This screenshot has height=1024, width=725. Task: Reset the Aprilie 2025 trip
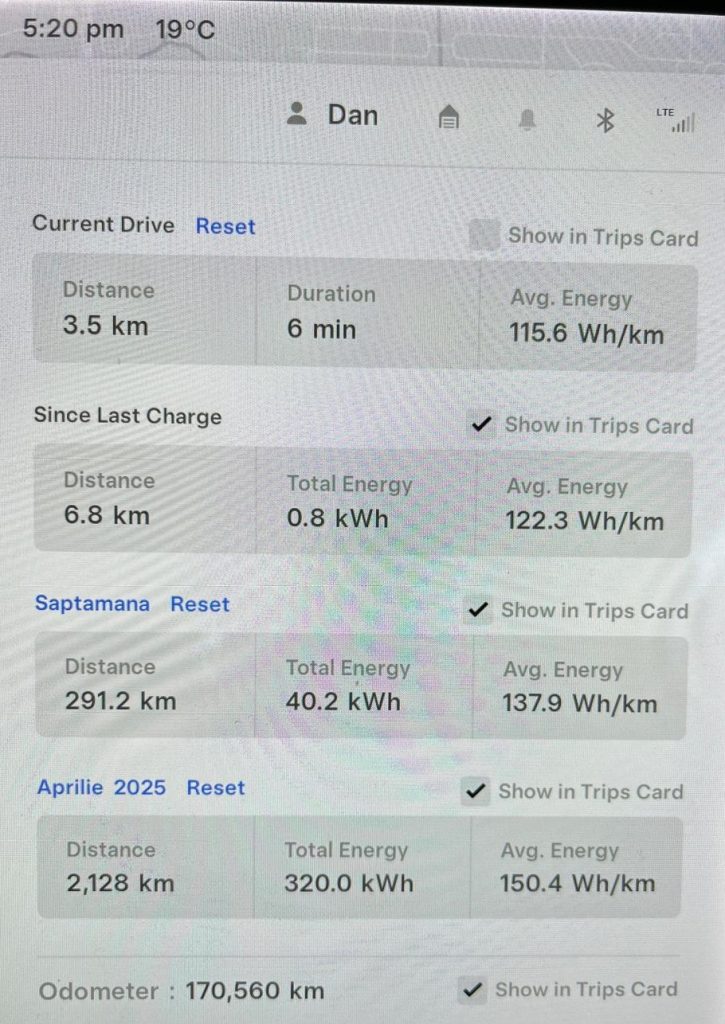(216, 787)
